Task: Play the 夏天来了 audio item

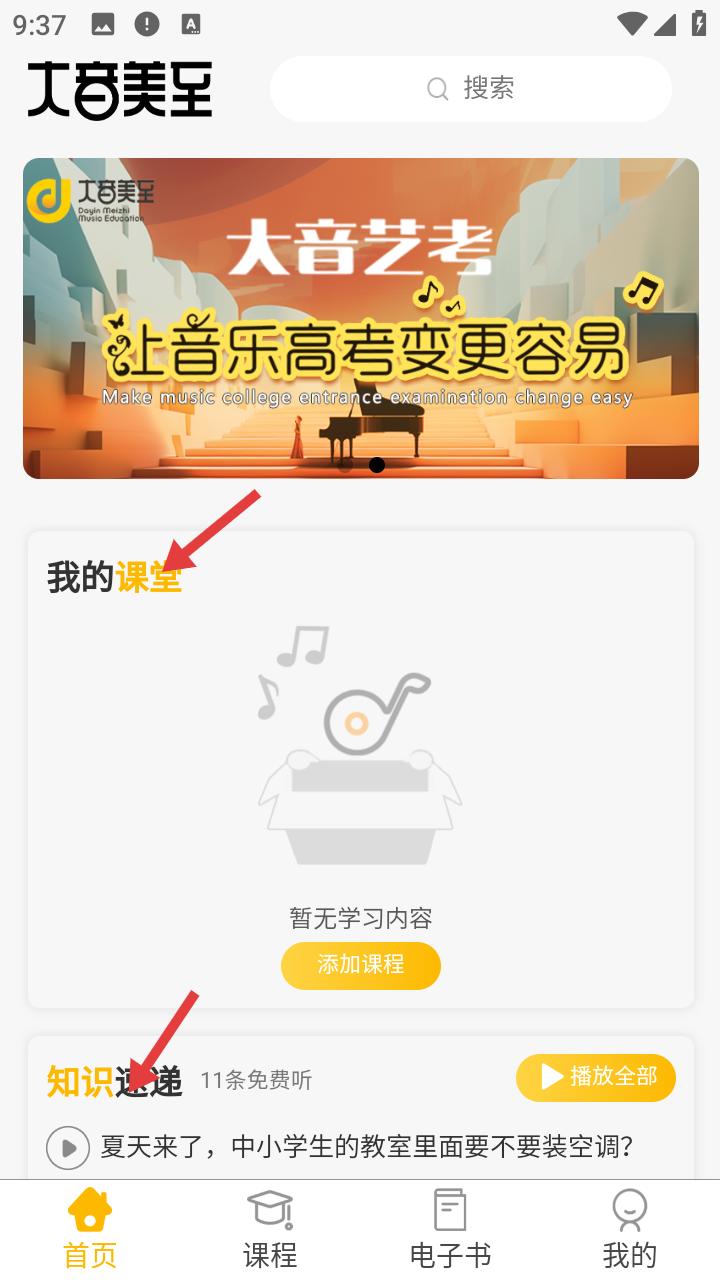Action: (68, 1147)
